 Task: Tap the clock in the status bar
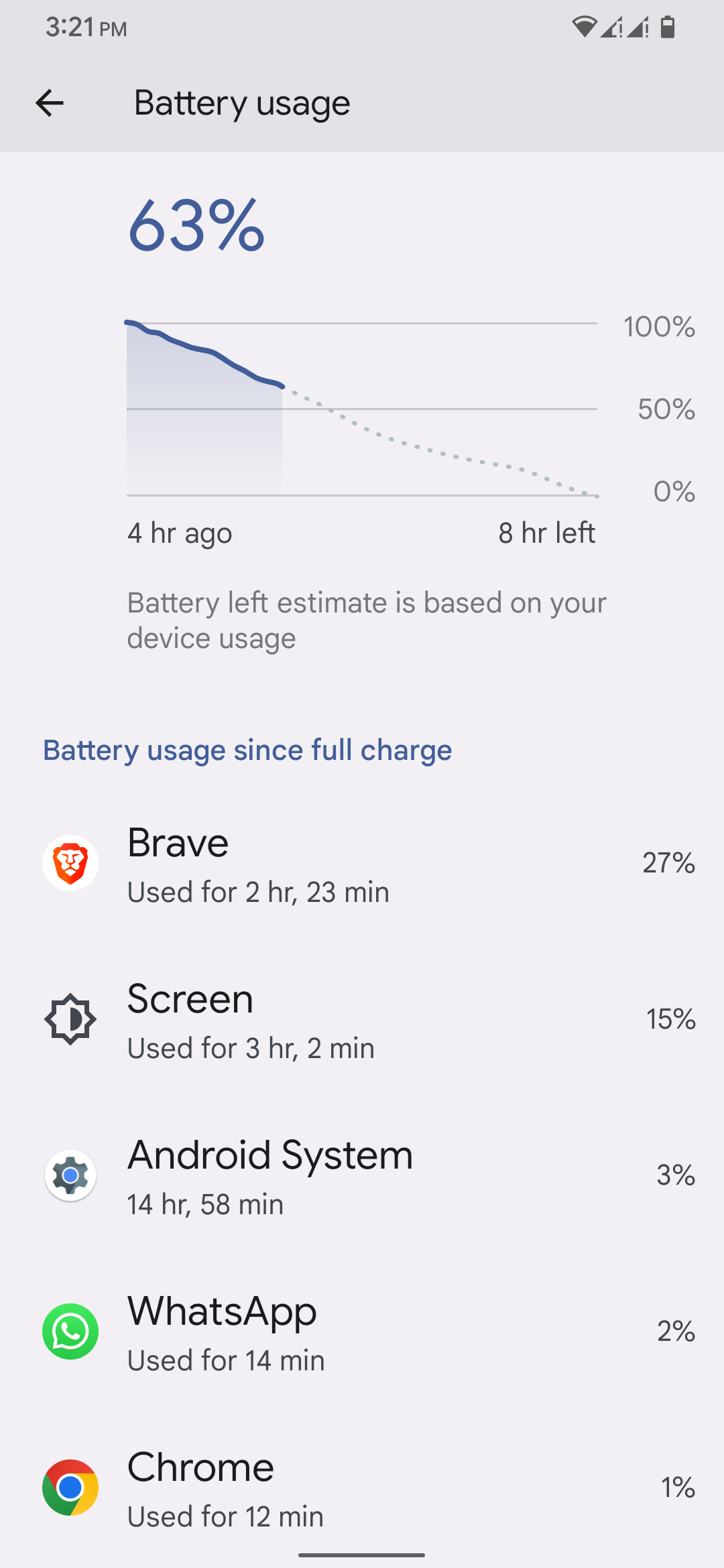[x=86, y=27]
